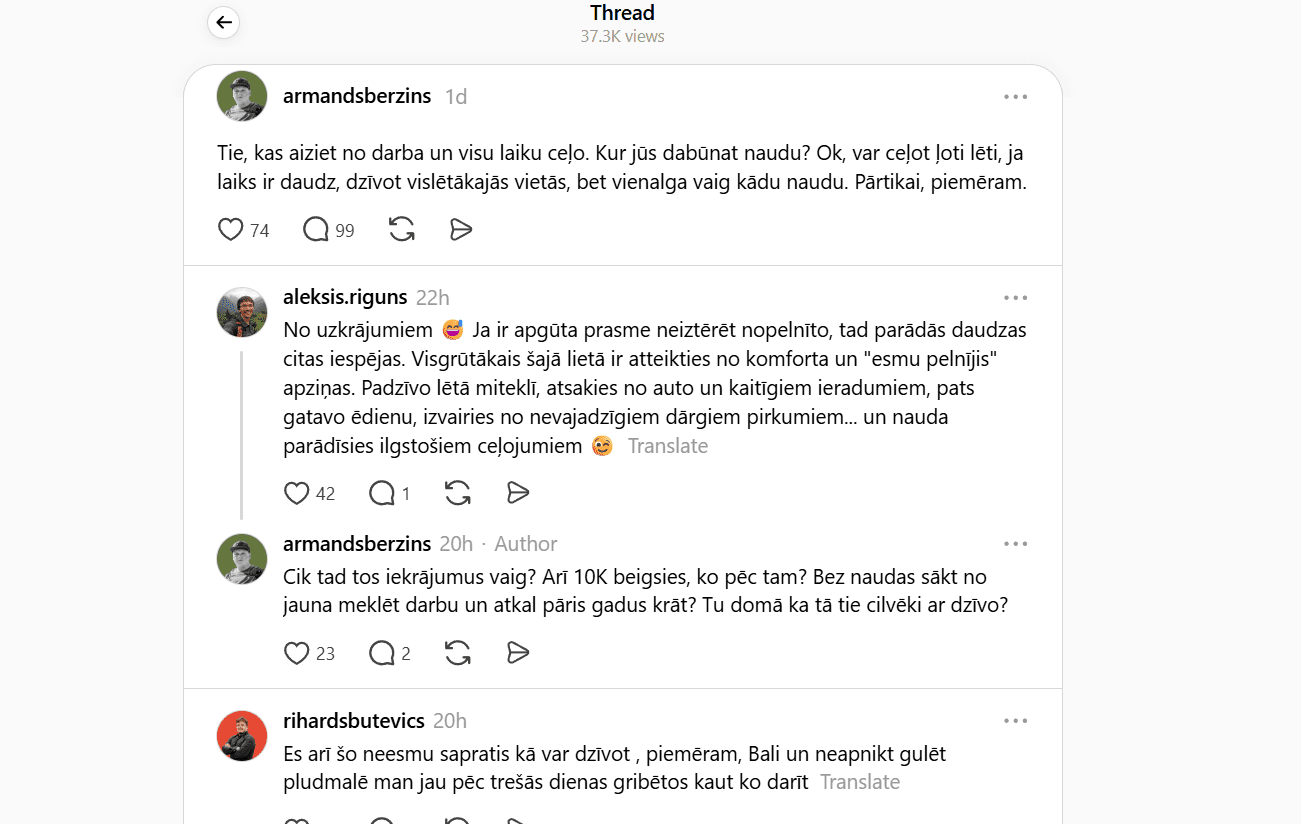
Task: Reply to aleksis.riguns' comment
Action: (382, 493)
